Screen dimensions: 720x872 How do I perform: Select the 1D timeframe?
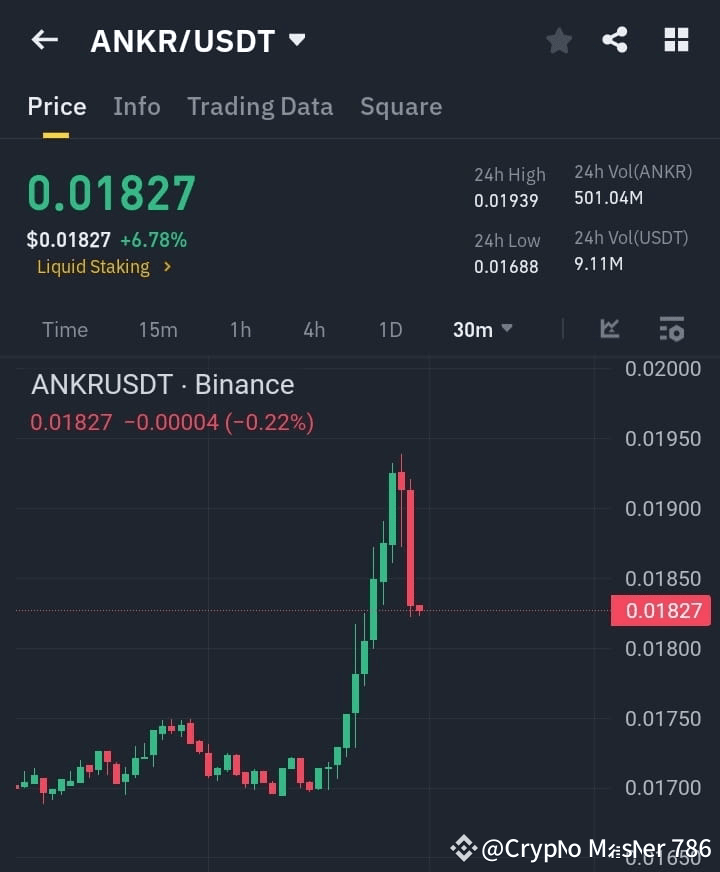390,329
